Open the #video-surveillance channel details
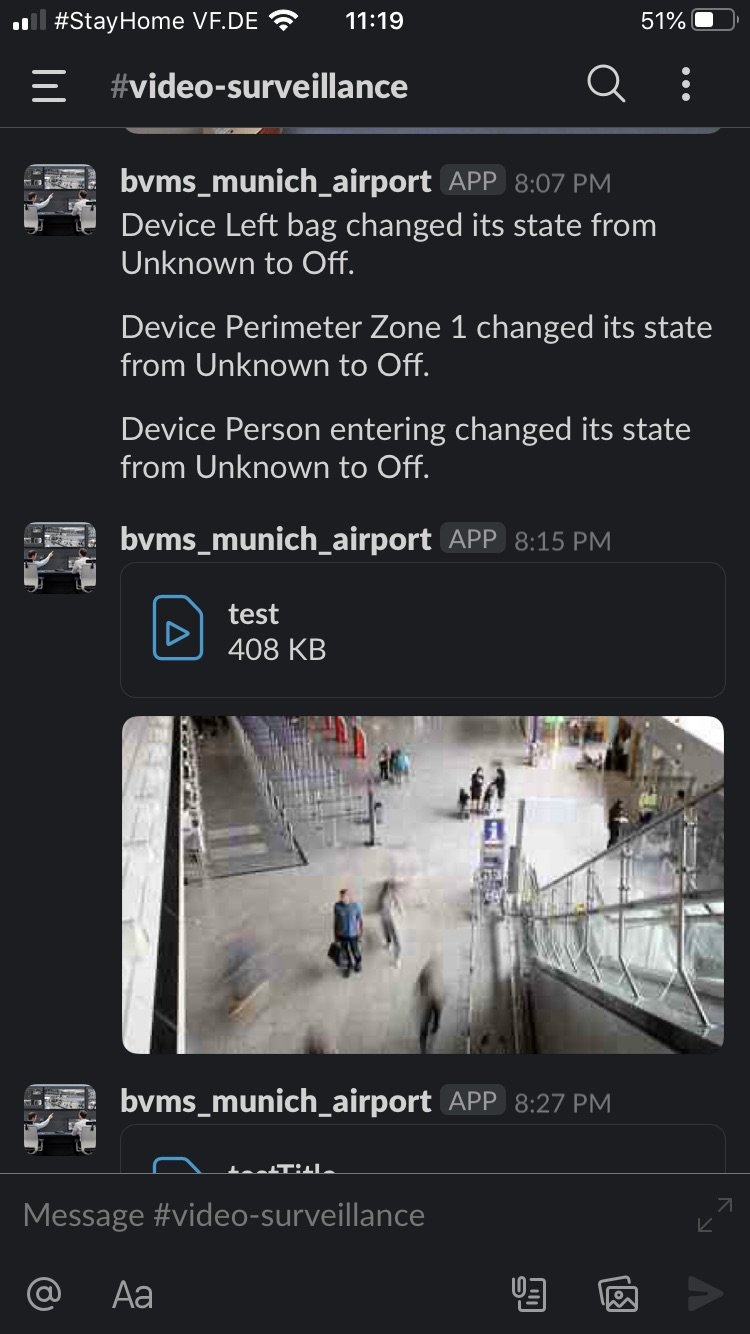This screenshot has width=750, height=1334. (259, 86)
